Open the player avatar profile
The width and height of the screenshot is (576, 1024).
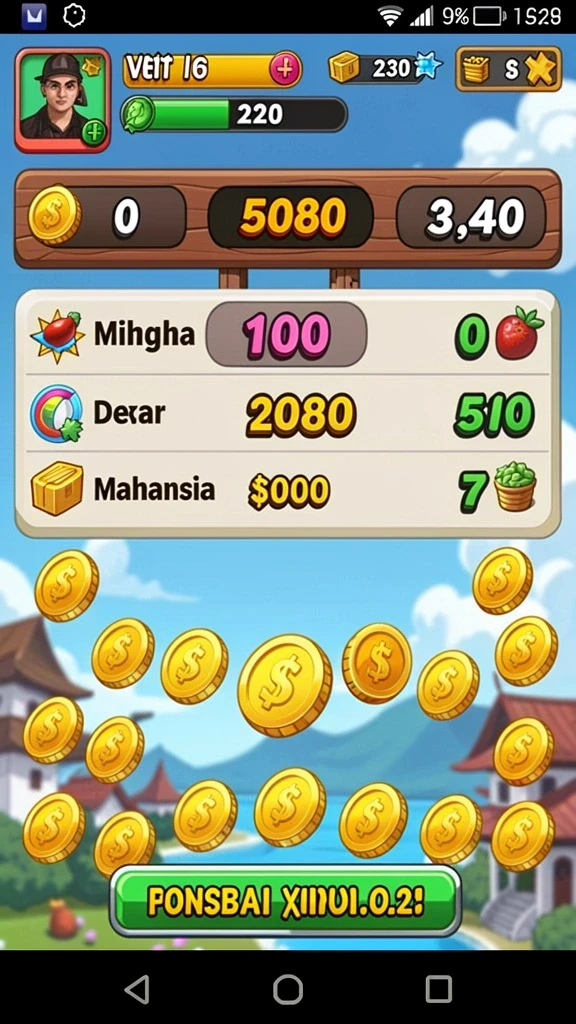pos(63,99)
